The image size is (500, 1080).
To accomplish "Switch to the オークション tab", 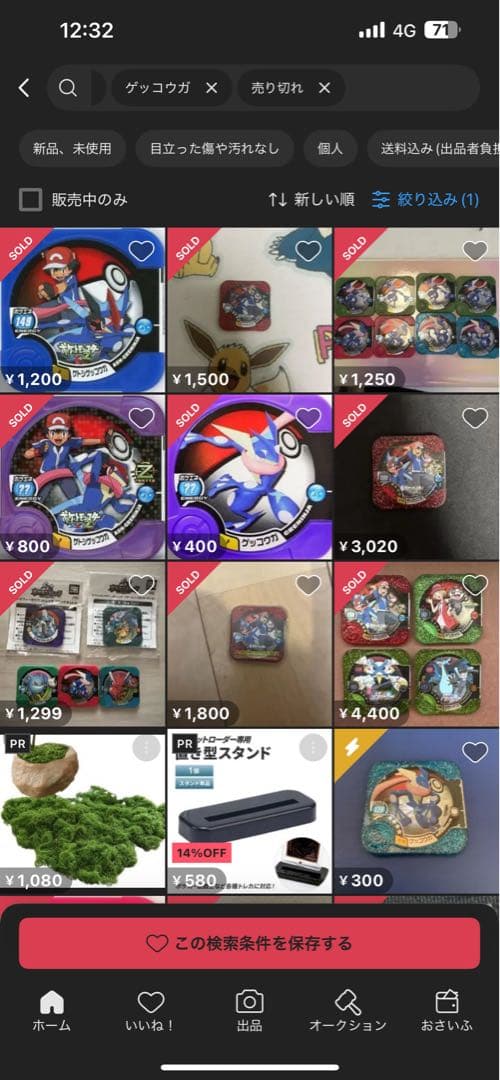I will coord(348,1011).
